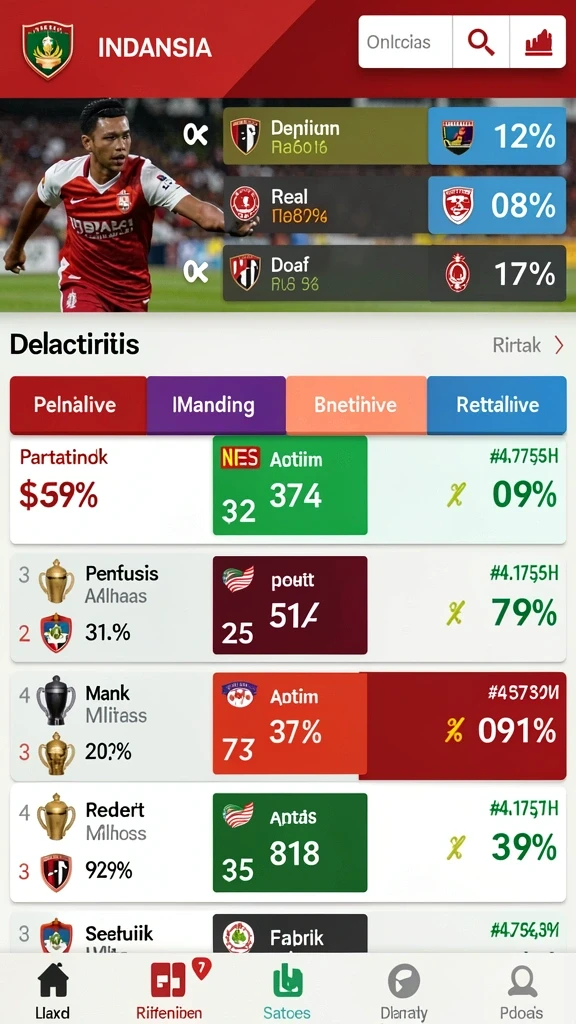Open the Penfusis Aalhaas card
Screen dimensions: 576x1024
pyautogui.click(x=288, y=608)
